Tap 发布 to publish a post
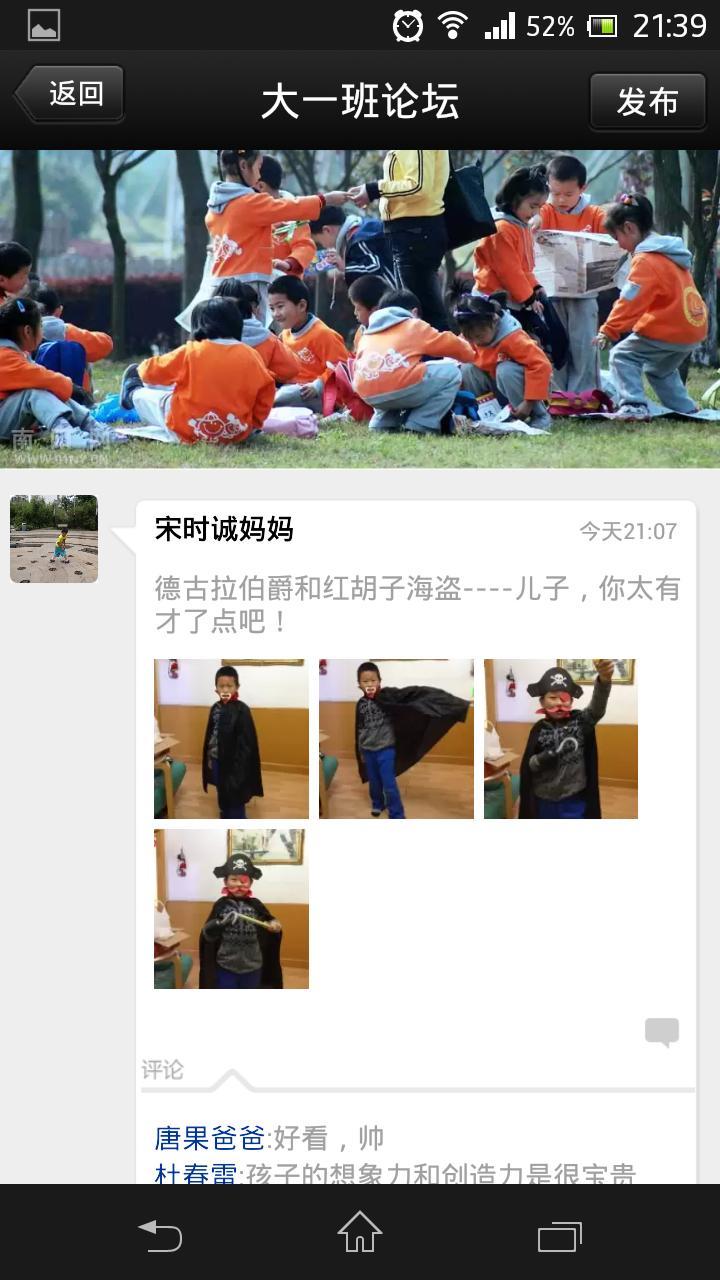This screenshot has height=1280, width=720. tap(647, 101)
